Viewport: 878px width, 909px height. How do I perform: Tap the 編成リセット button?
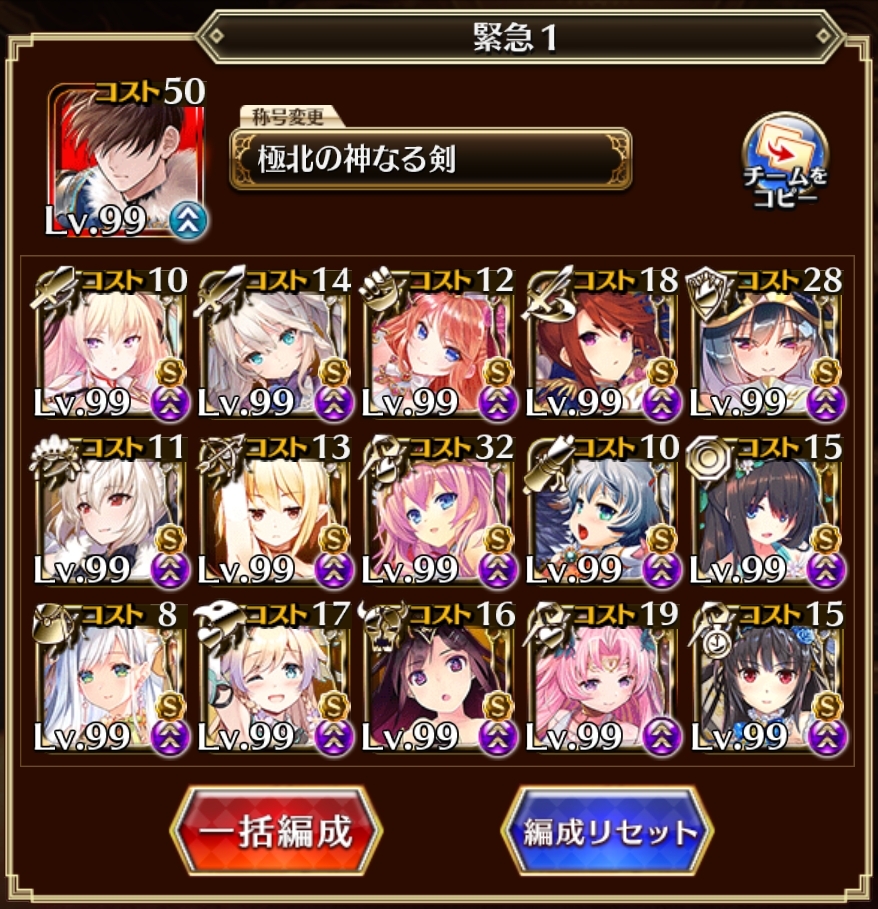[607, 831]
